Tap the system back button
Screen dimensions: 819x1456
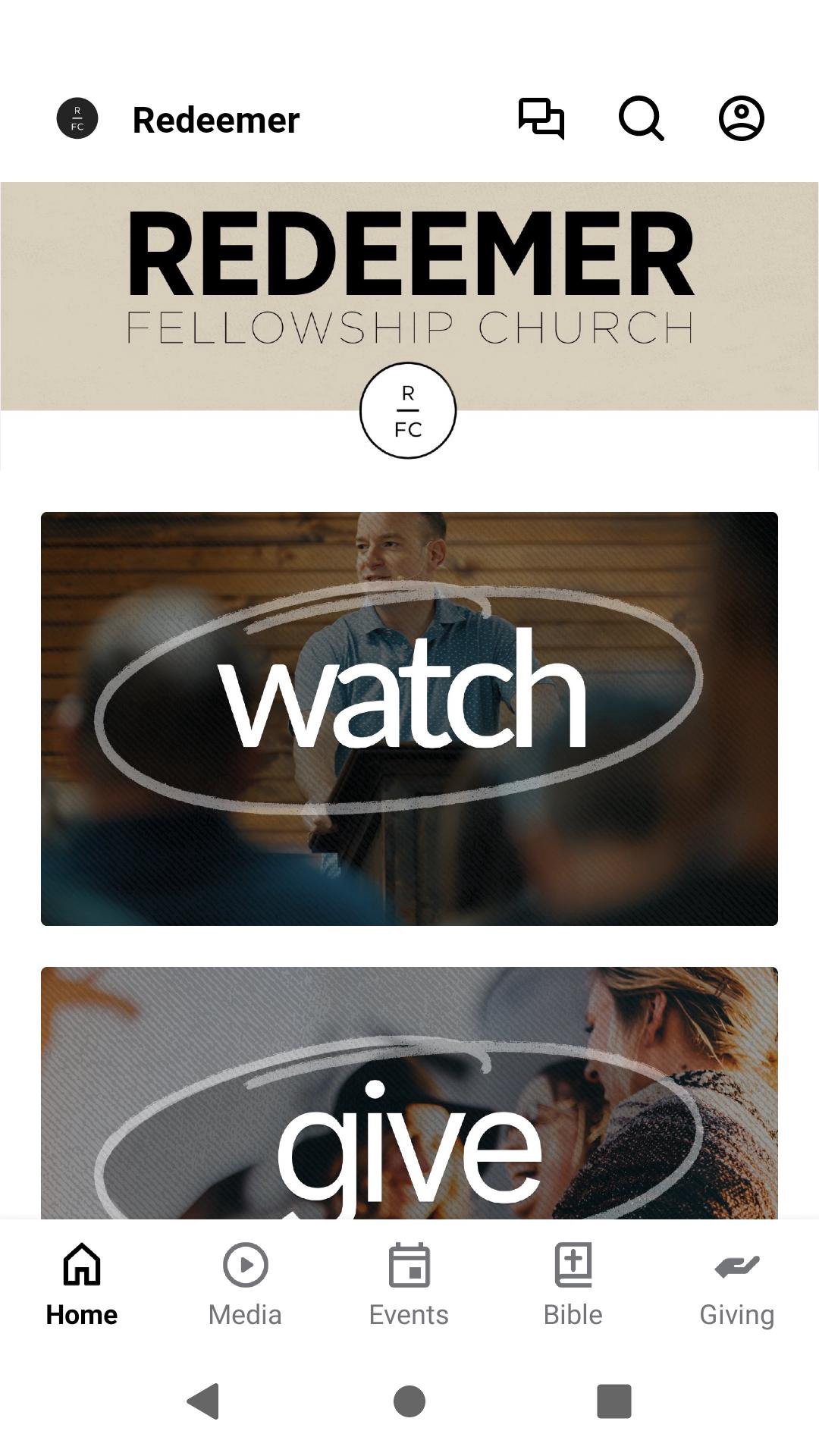[203, 1401]
